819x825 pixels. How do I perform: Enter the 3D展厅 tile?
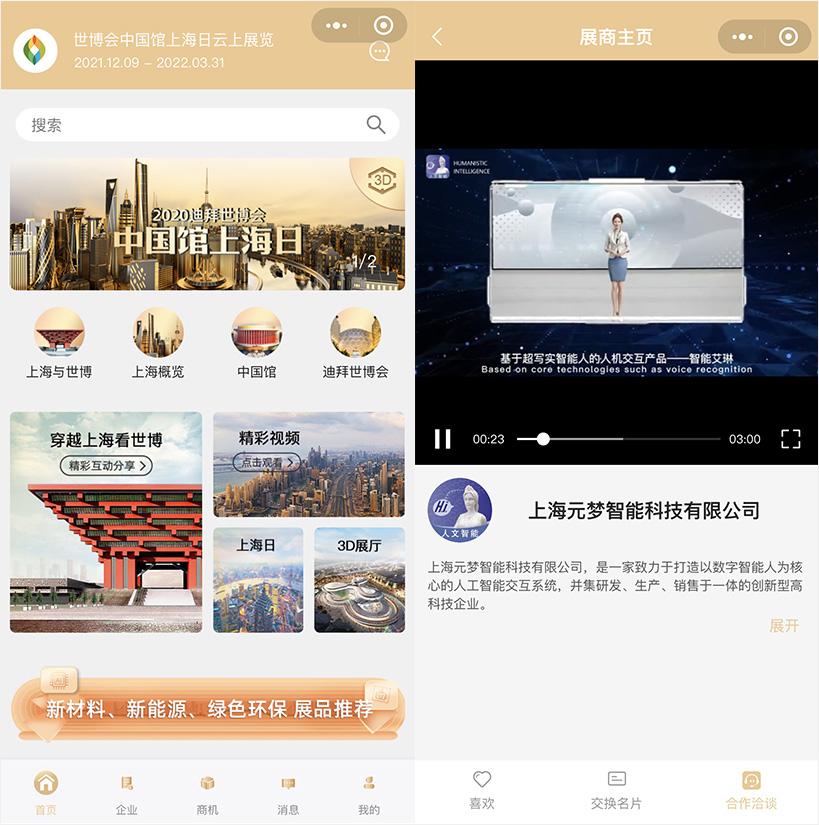click(x=359, y=580)
